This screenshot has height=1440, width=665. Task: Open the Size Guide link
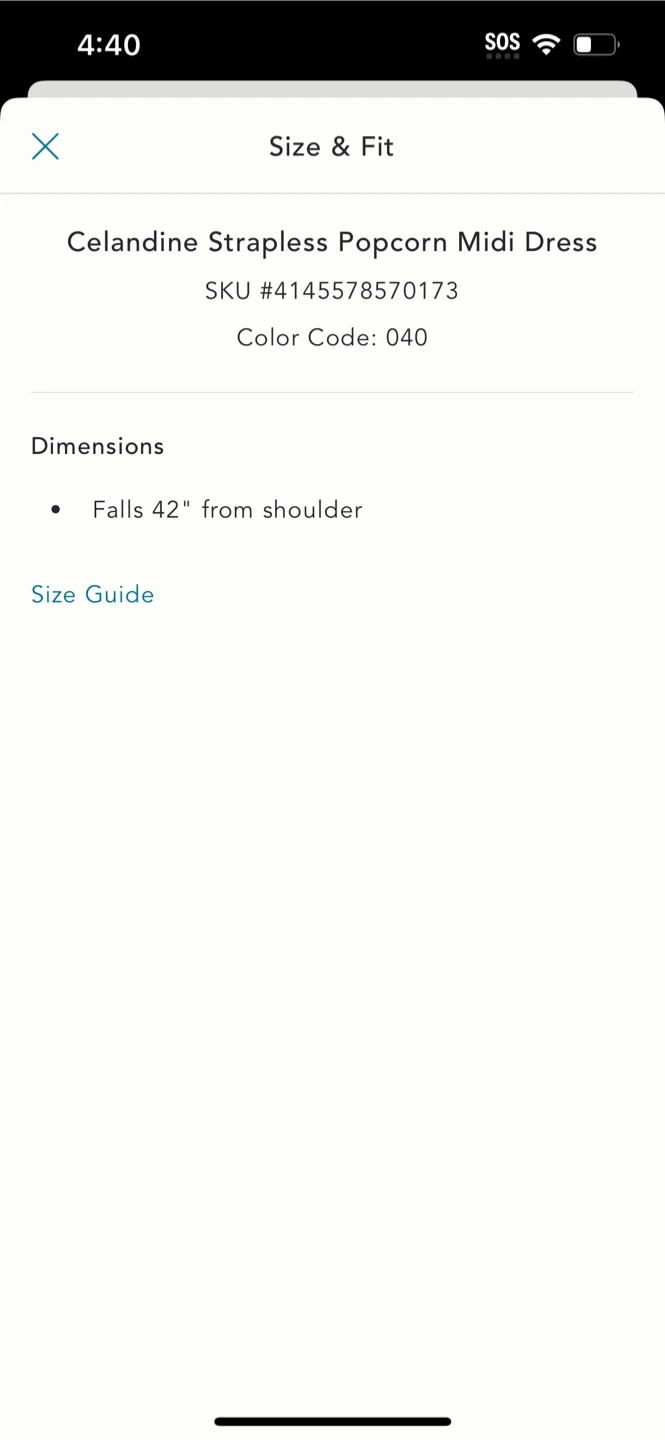click(92, 594)
